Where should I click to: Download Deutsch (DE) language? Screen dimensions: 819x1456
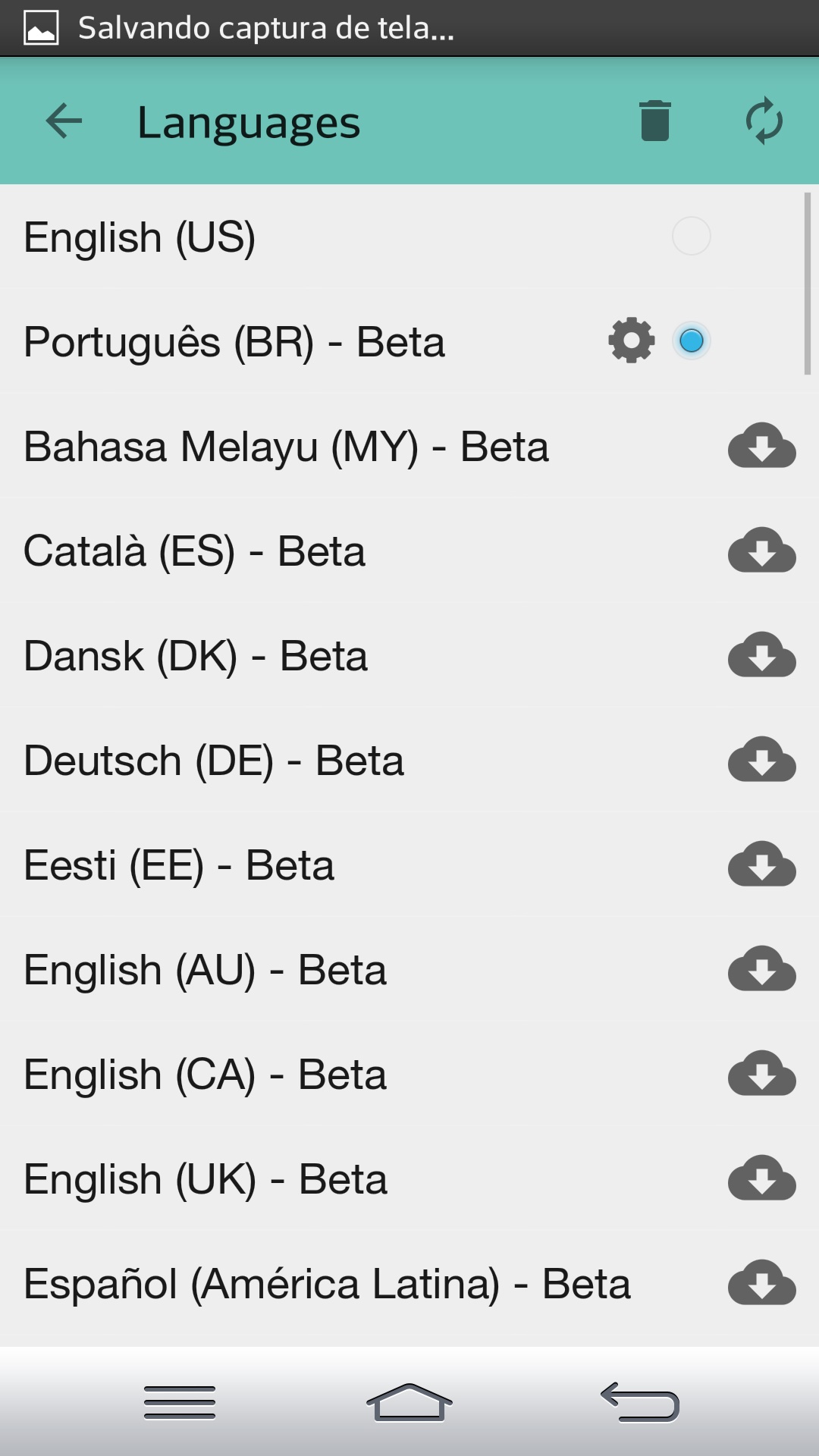pyautogui.click(x=761, y=759)
